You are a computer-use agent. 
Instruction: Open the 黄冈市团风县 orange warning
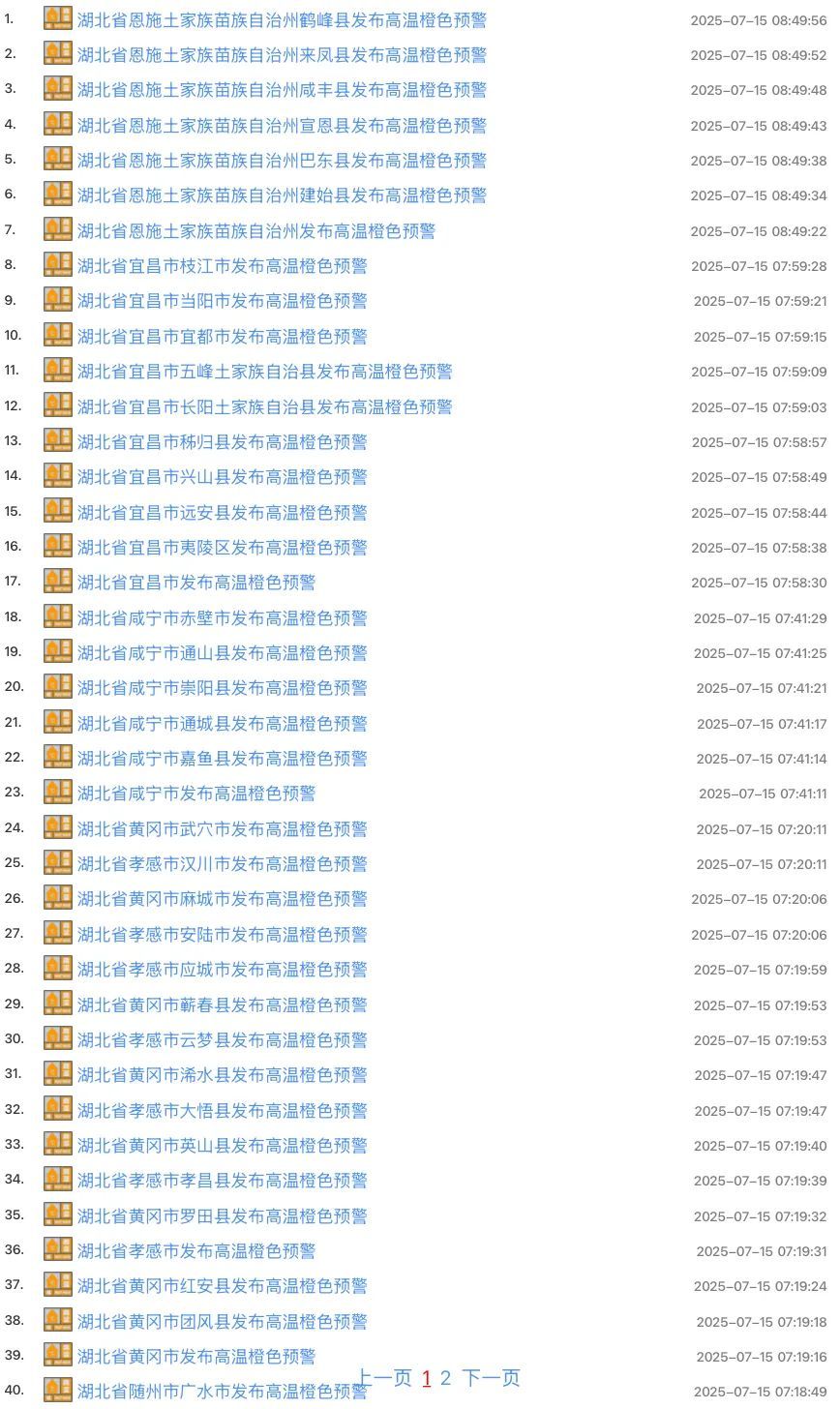[223, 1322]
